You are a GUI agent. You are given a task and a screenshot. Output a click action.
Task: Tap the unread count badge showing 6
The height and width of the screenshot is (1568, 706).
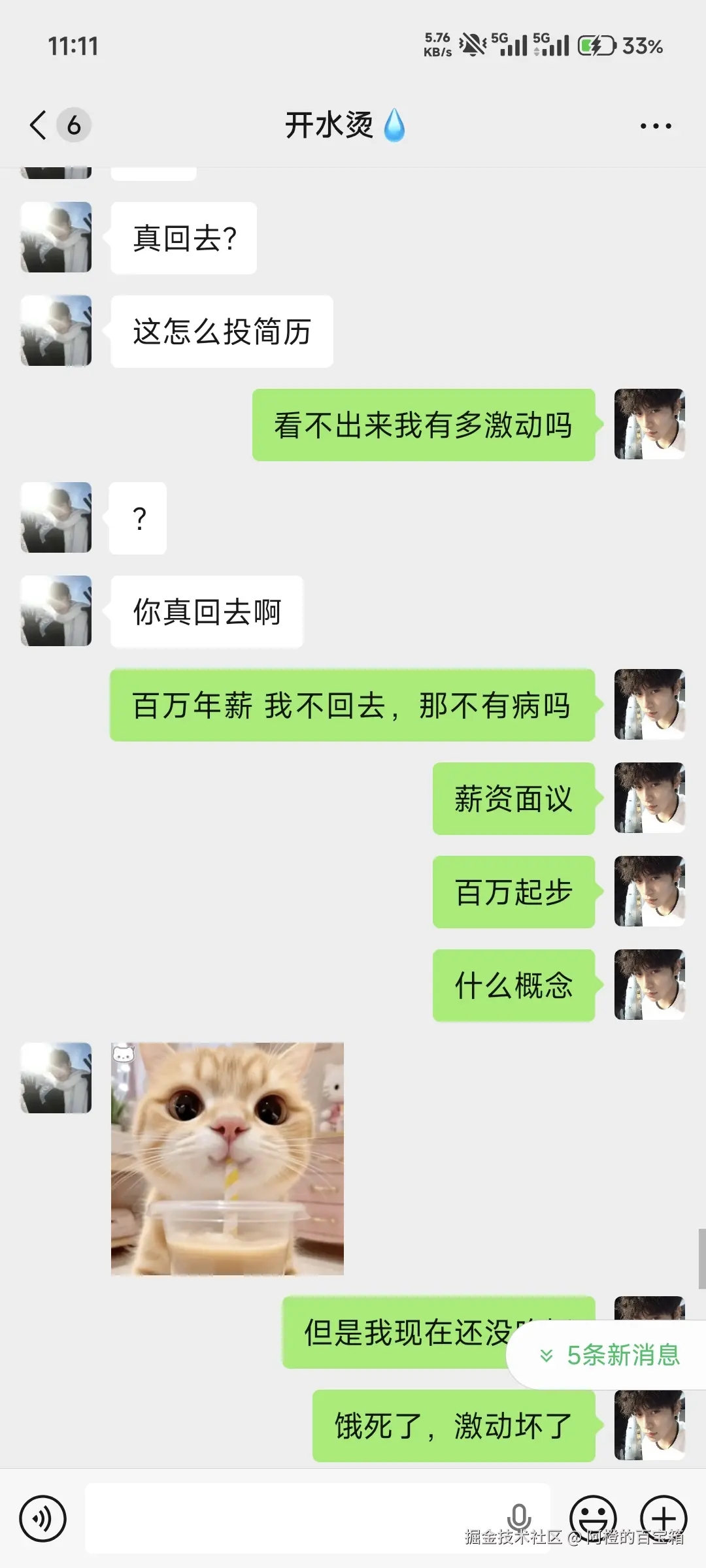coord(74,125)
